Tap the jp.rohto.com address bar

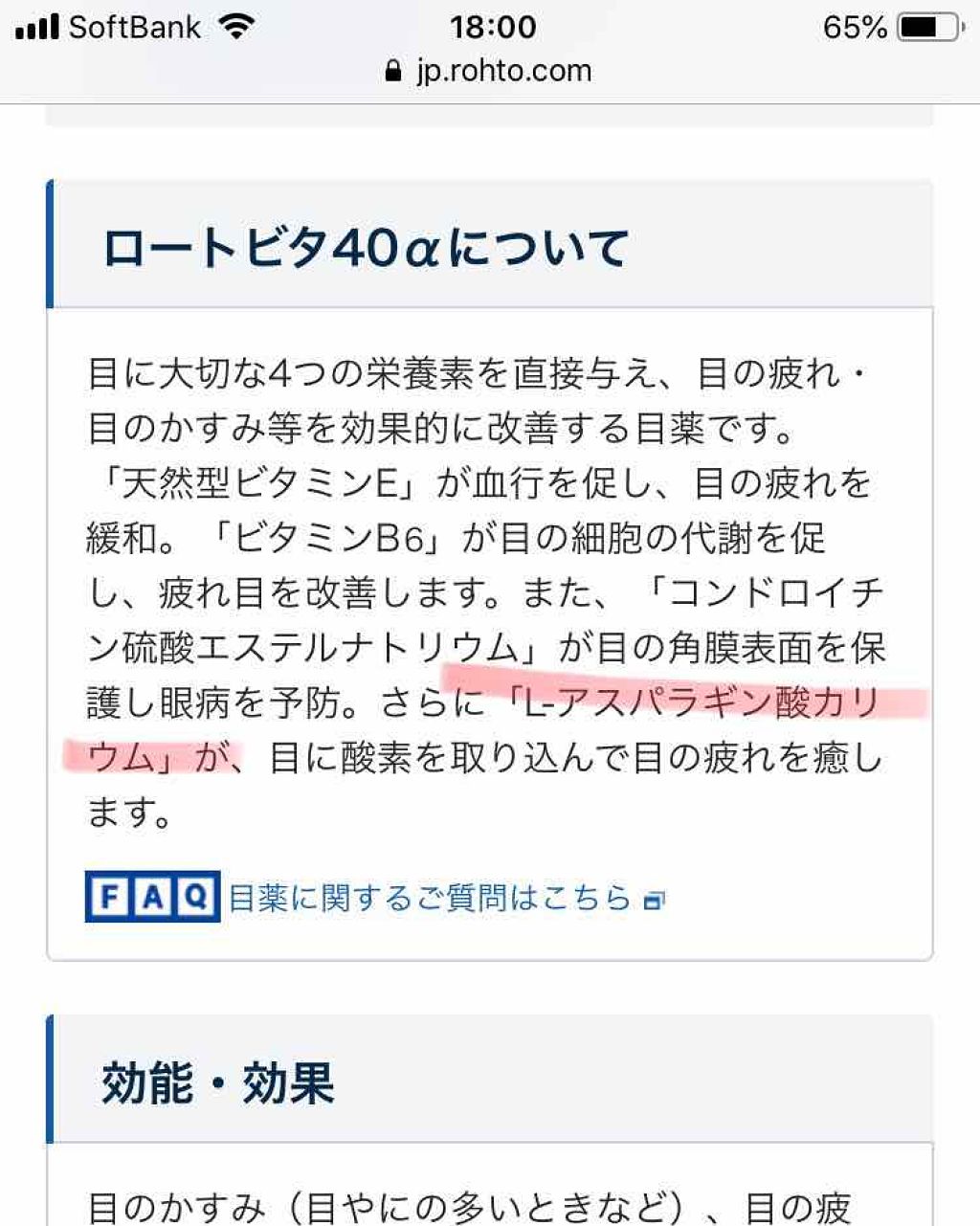489,71
